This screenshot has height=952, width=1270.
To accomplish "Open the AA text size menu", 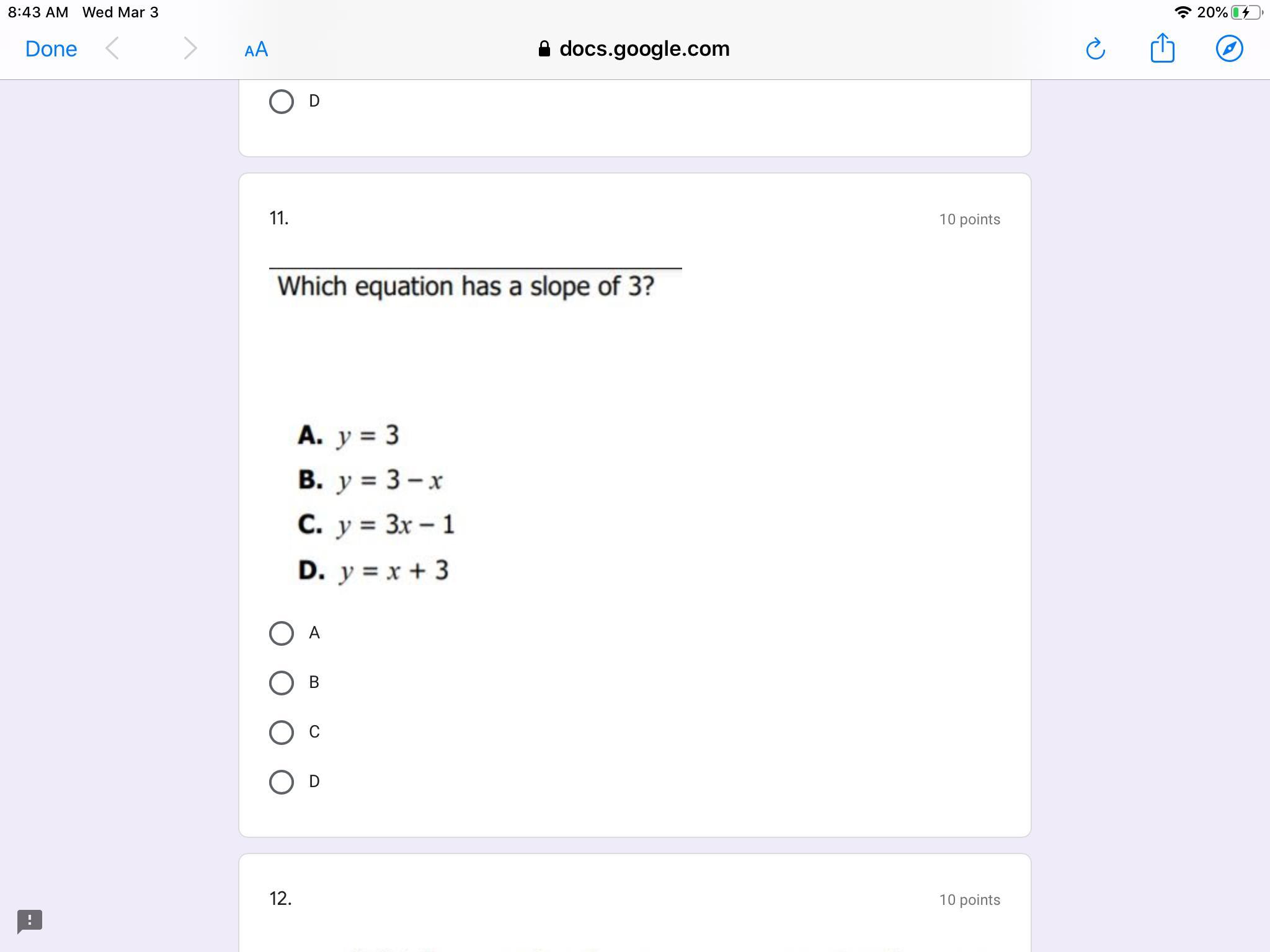I will point(256,49).
